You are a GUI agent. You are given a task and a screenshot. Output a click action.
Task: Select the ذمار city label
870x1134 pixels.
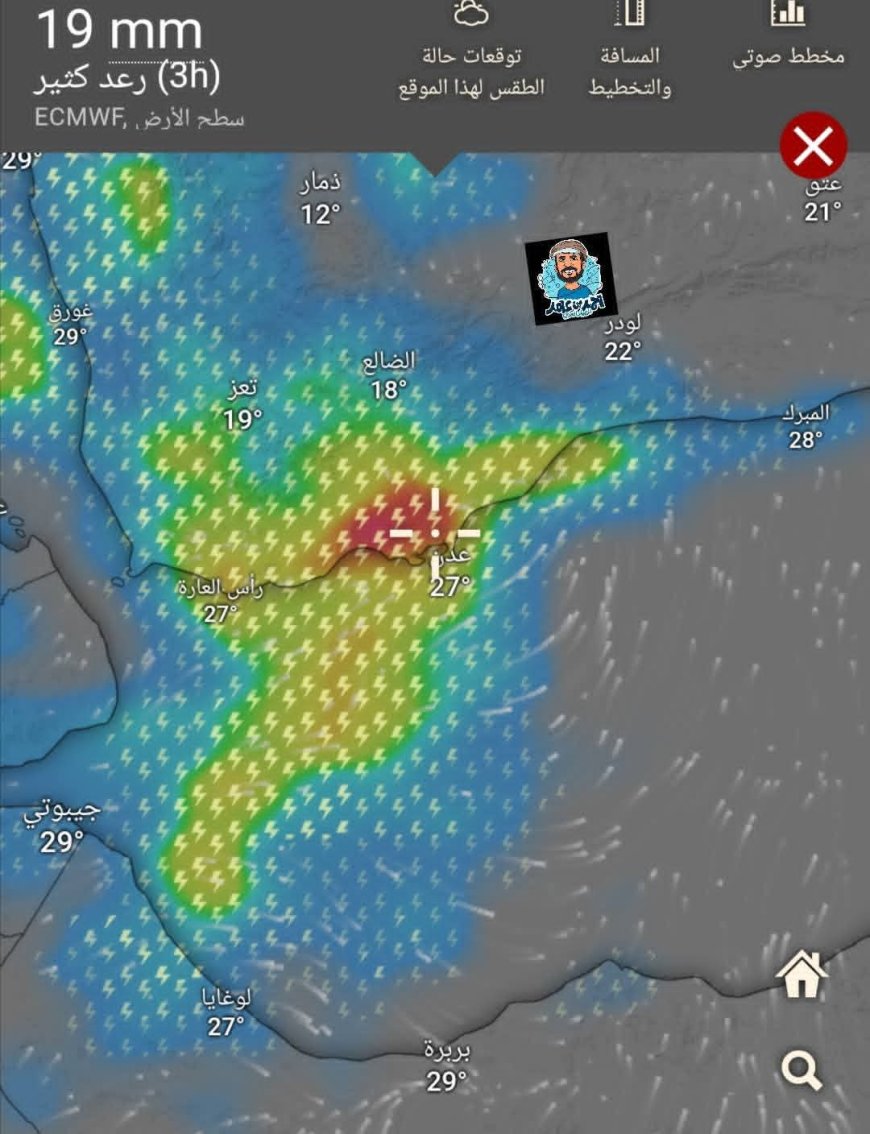pyautogui.click(x=321, y=184)
